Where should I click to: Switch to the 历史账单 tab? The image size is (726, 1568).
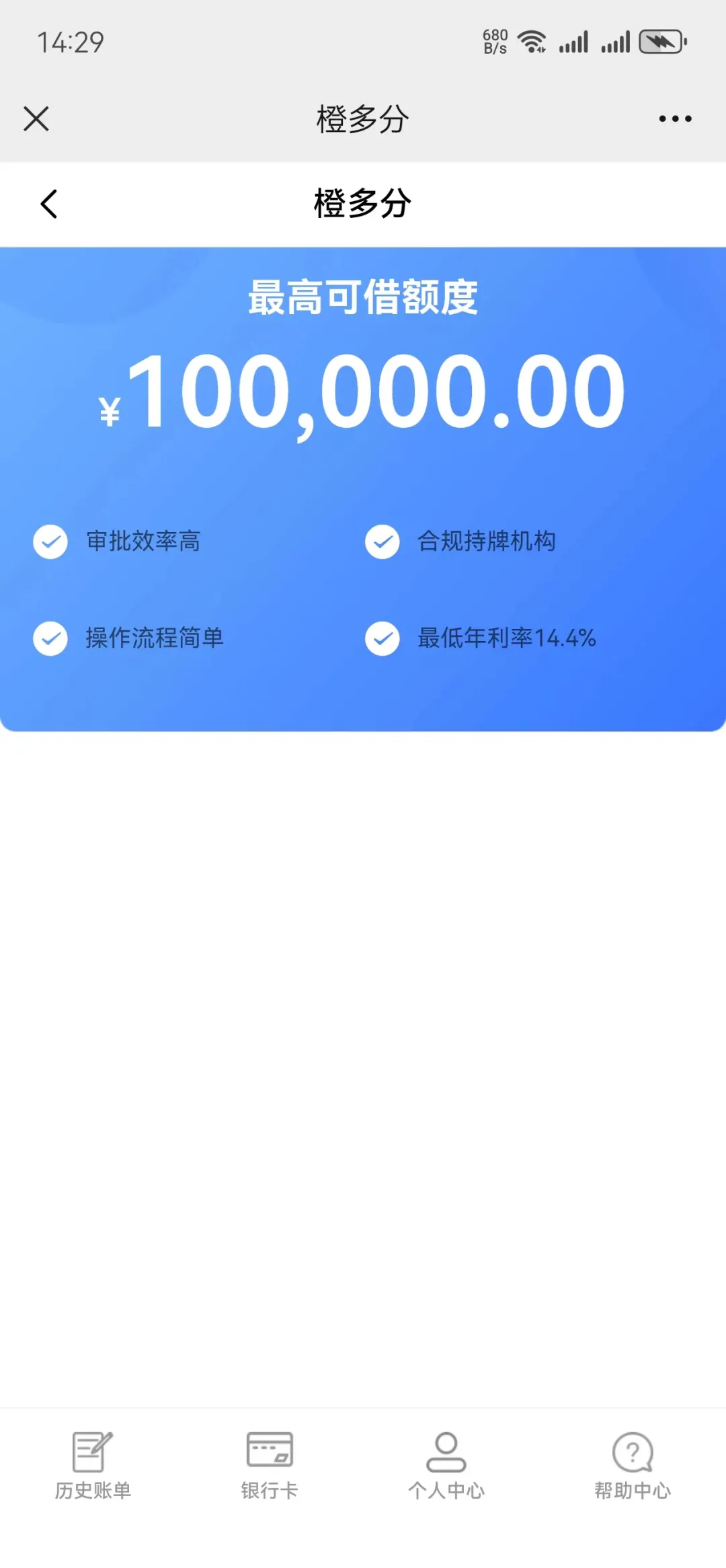coord(93,1466)
